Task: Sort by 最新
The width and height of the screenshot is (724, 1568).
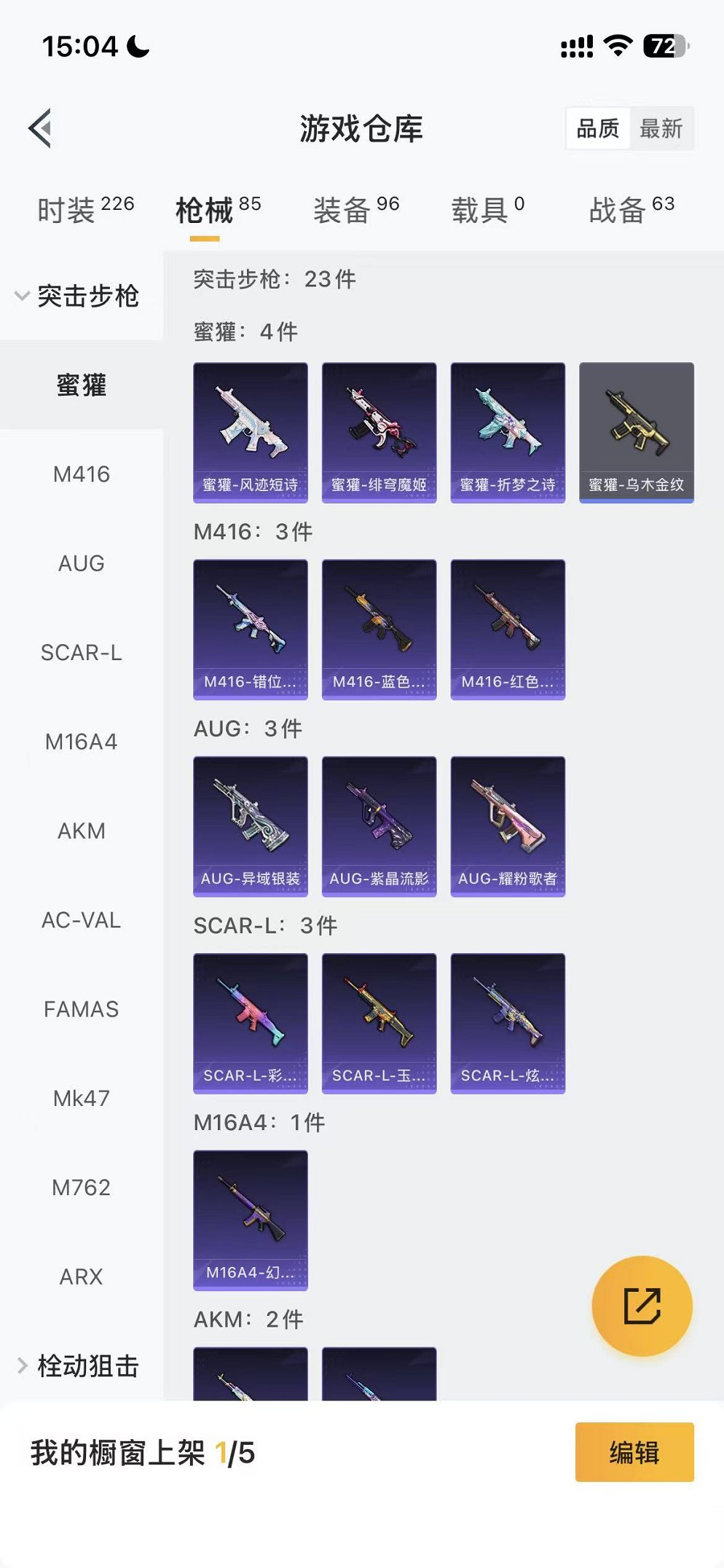Action: pos(661,129)
